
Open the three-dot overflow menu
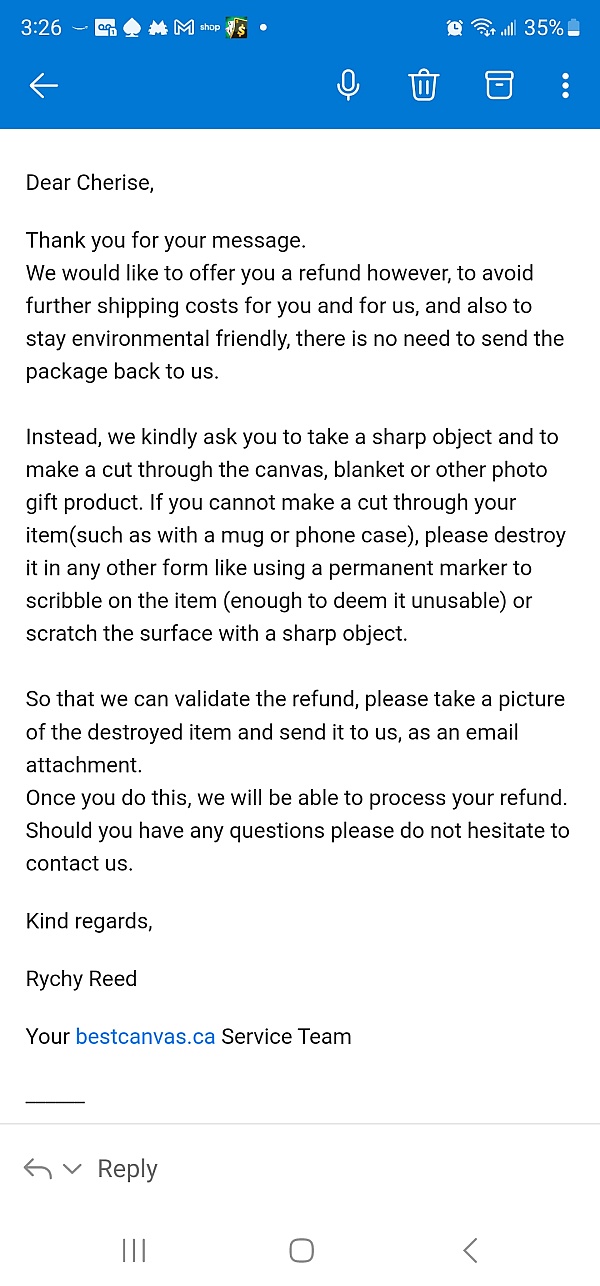pyautogui.click(x=565, y=86)
